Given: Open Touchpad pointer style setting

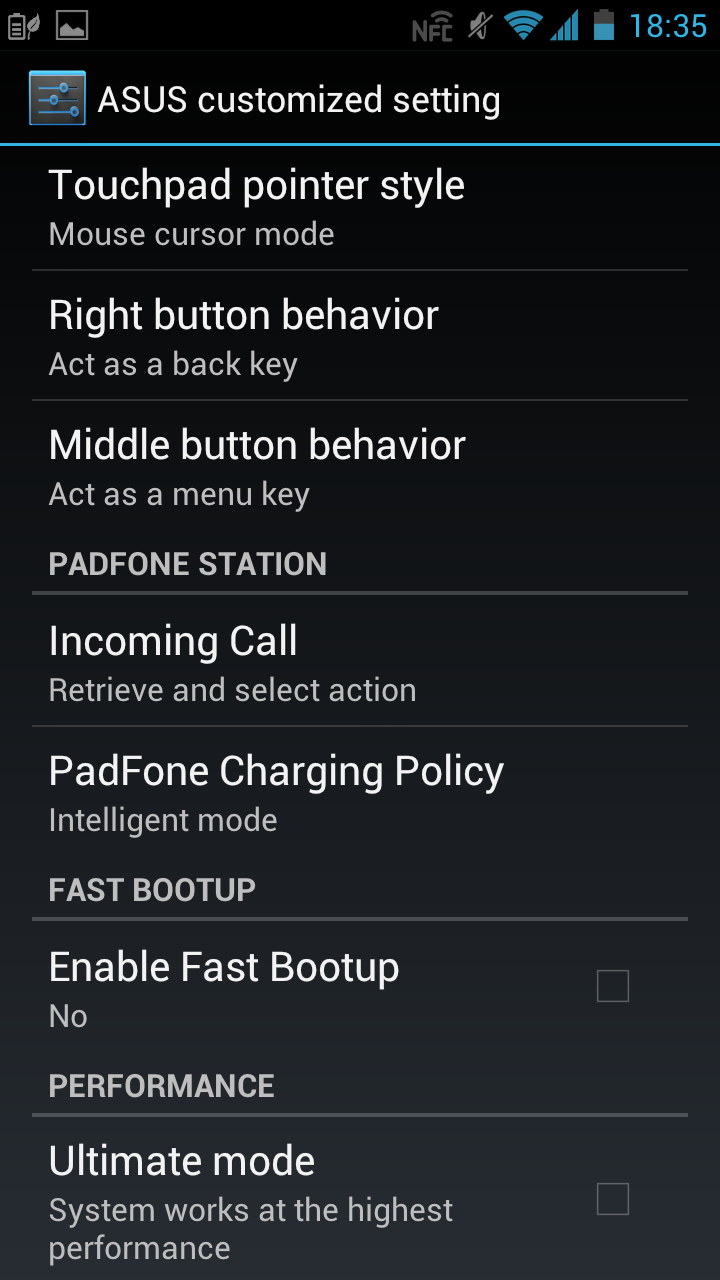Looking at the screenshot, I should click(x=360, y=207).
